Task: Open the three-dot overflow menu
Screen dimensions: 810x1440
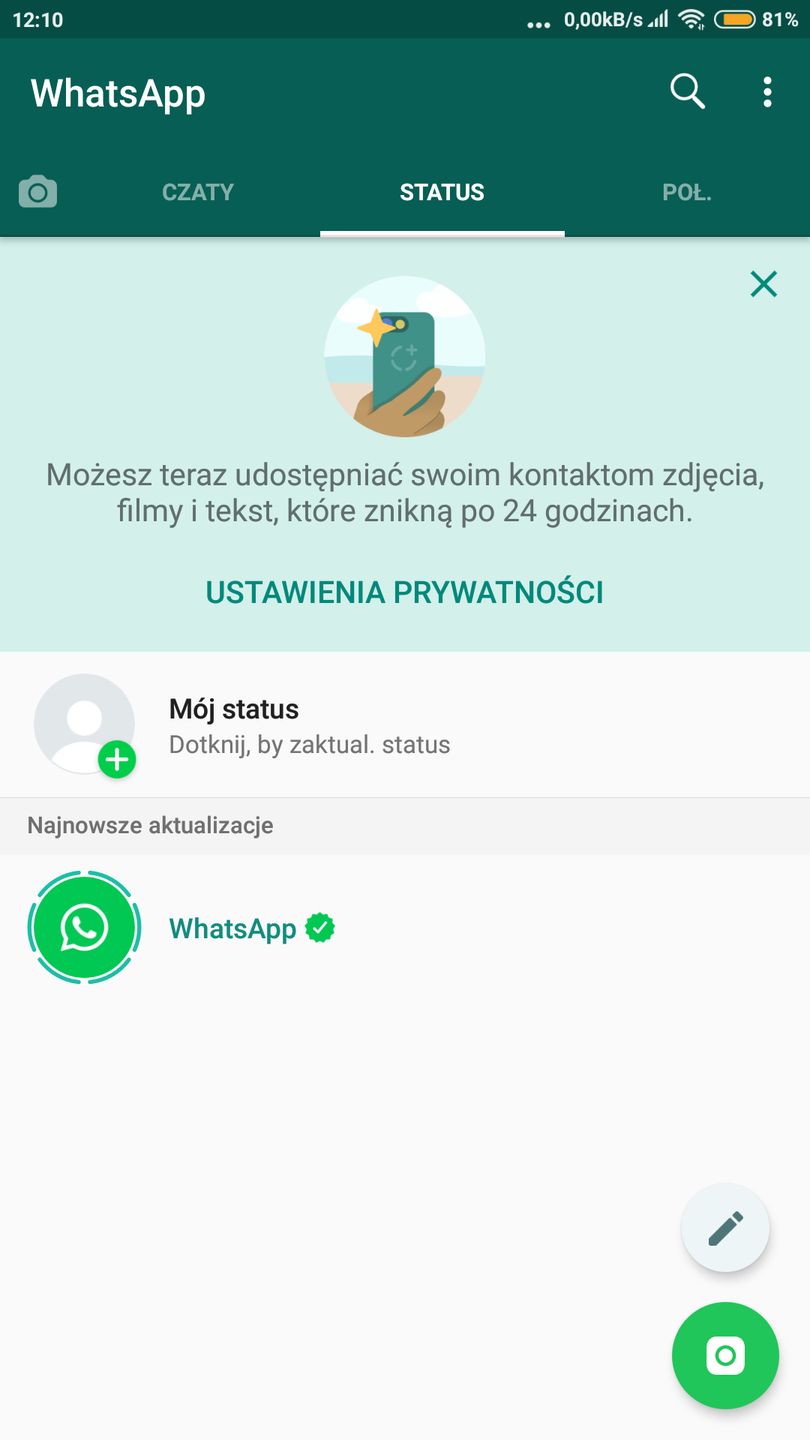Action: (766, 92)
